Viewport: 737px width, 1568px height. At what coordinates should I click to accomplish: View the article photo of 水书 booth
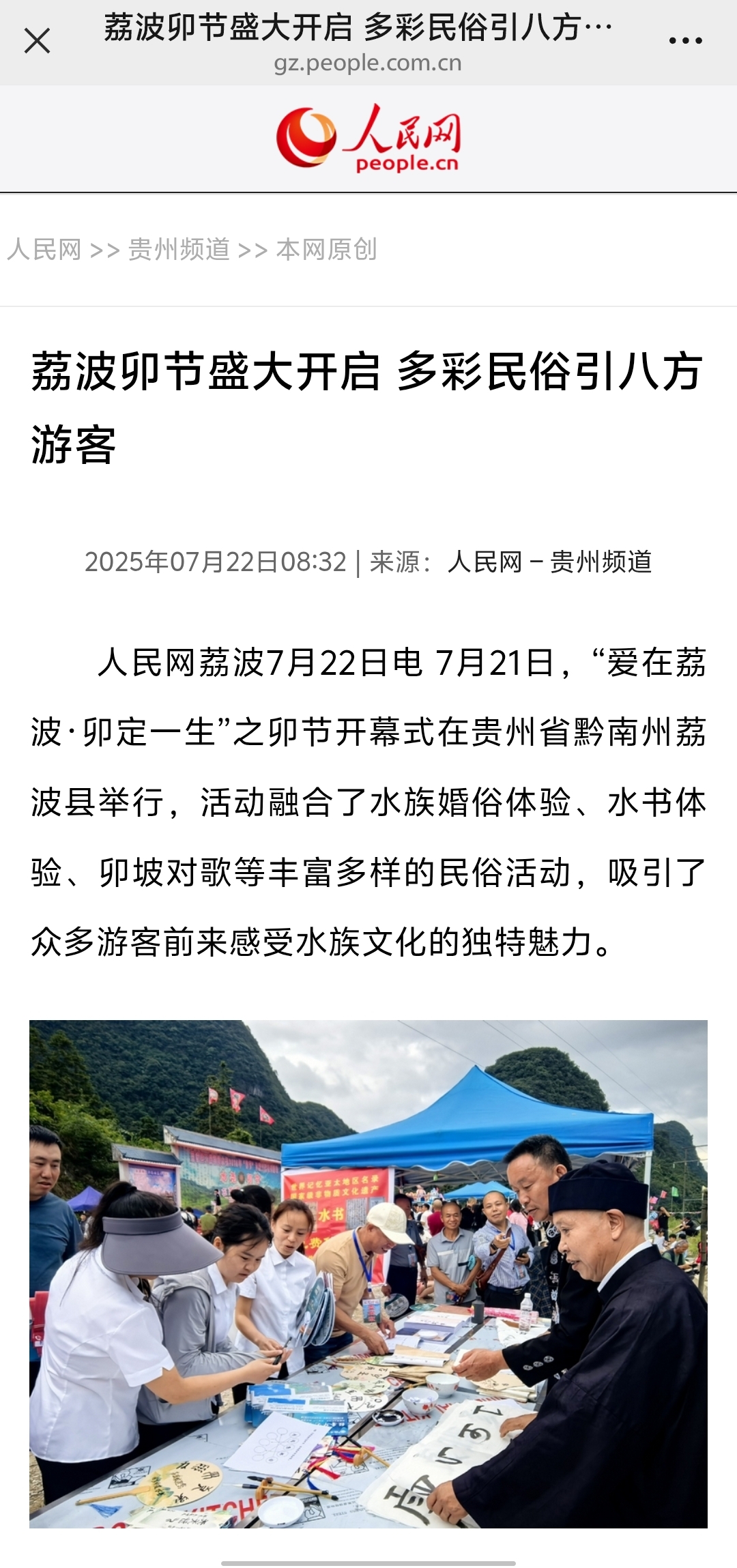pos(369,1275)
